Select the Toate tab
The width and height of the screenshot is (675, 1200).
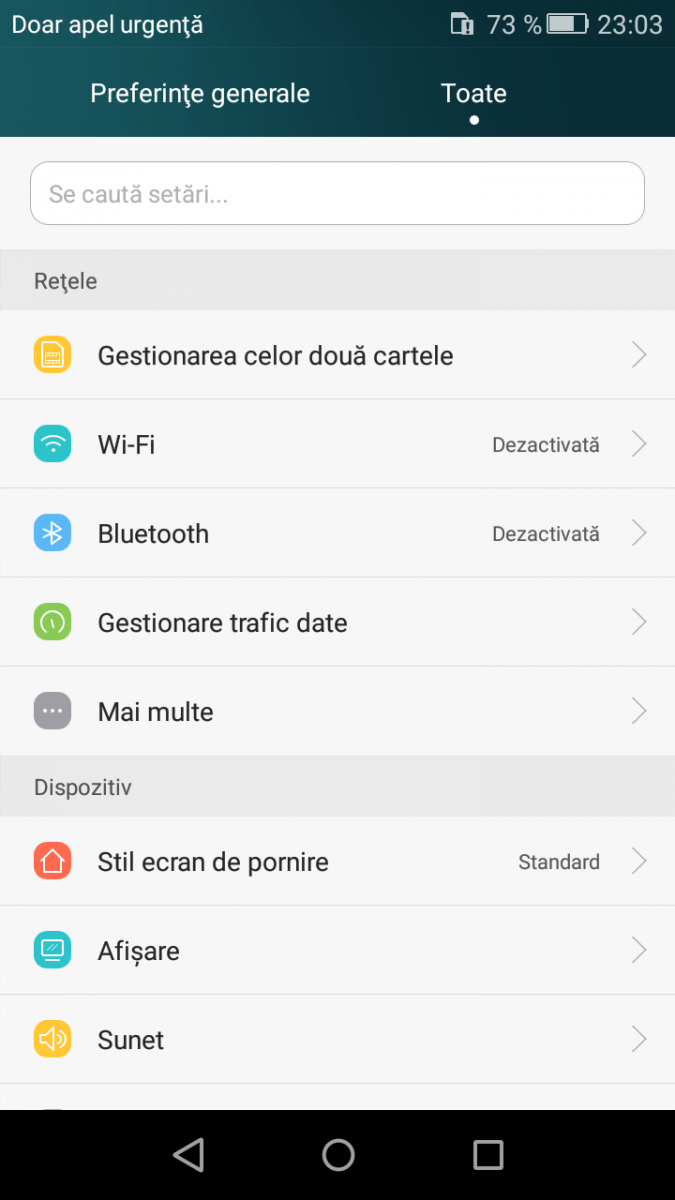point(474,94)
